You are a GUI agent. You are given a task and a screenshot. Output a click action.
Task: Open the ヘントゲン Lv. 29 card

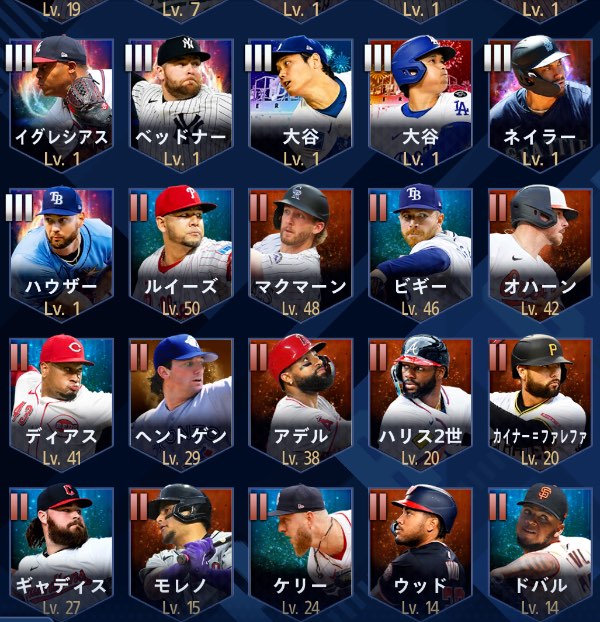[x=181, y=405]
